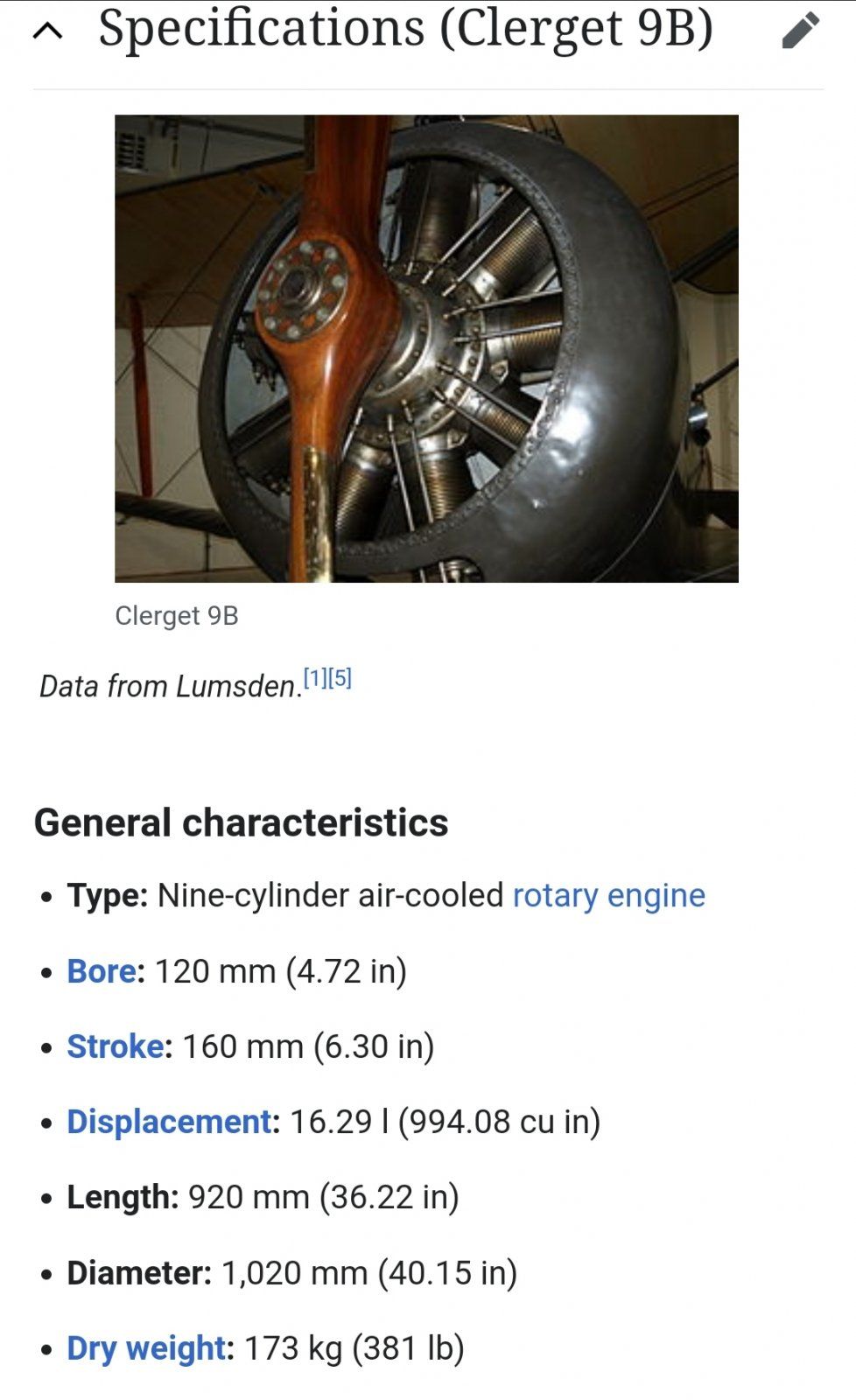
Task: Collapse the Specifications section via chevron
Action: coord(47,31)
